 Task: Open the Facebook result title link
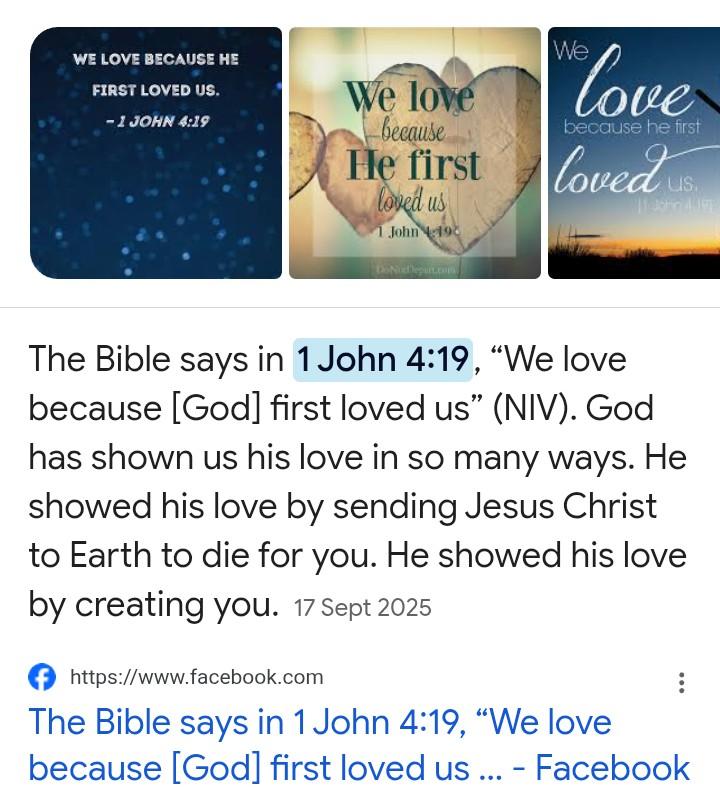click(358, 745)
